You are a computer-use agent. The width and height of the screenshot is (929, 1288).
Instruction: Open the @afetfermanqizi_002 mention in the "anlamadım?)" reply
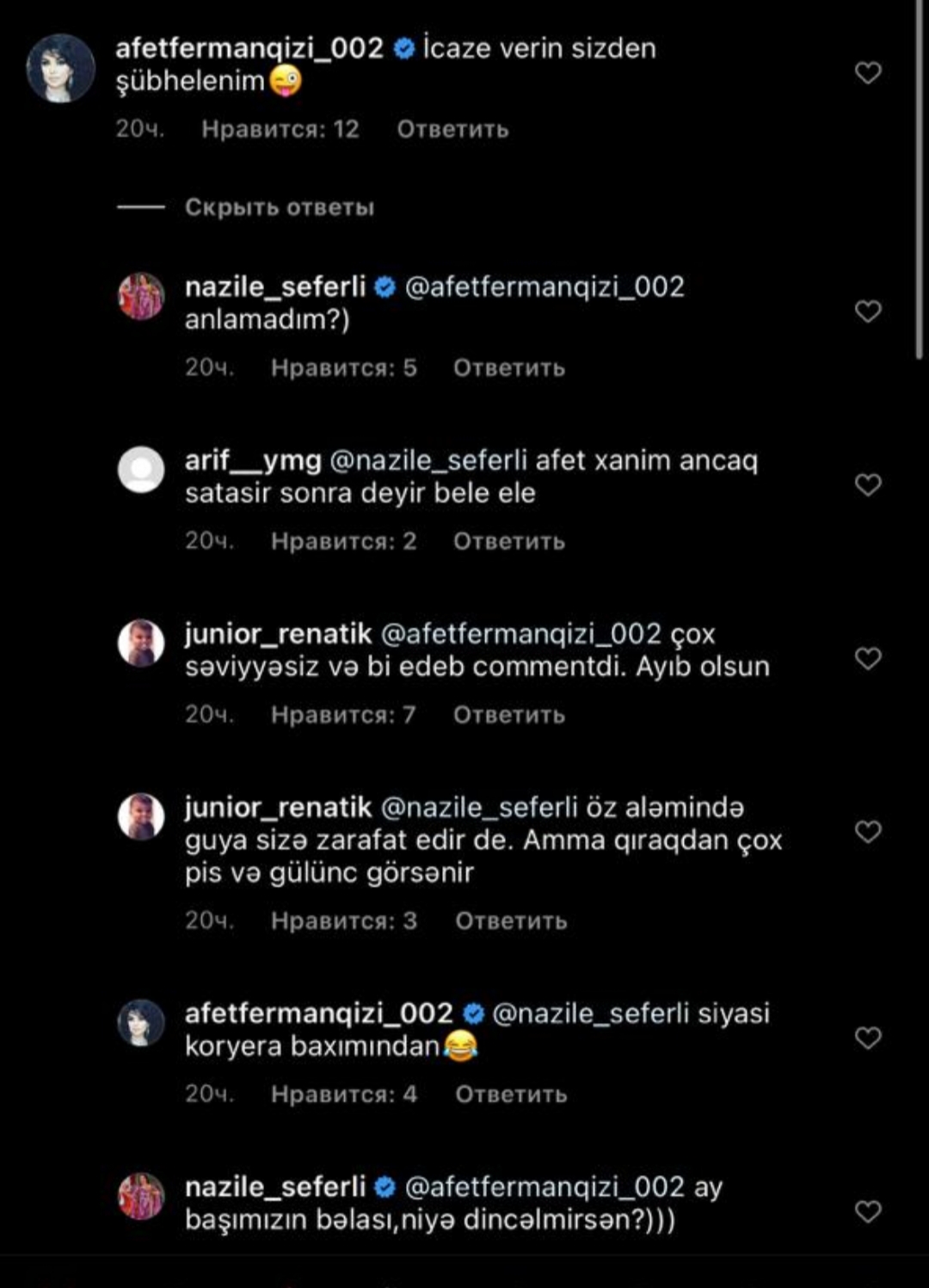click(x=544, y=287)
